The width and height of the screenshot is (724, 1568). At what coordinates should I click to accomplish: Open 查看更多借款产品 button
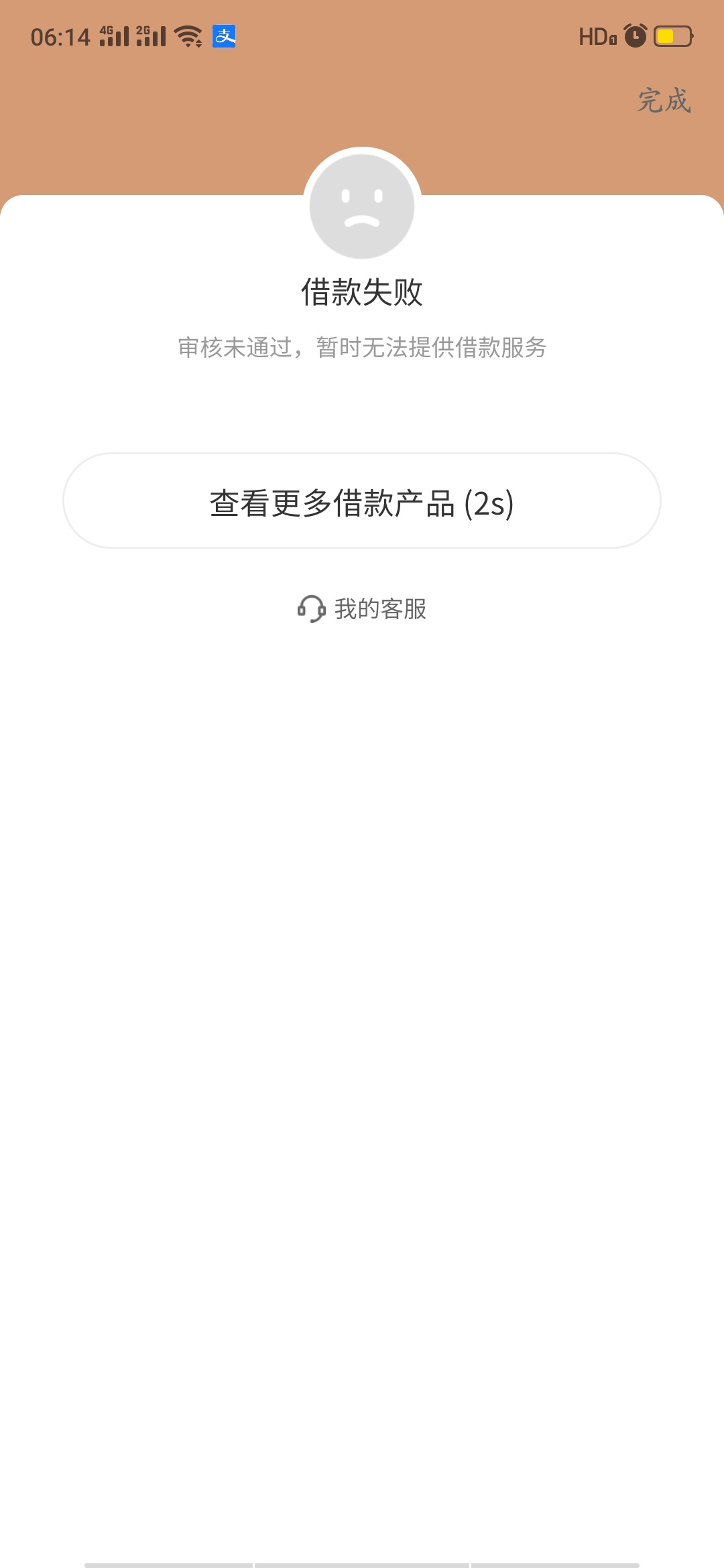362,501
